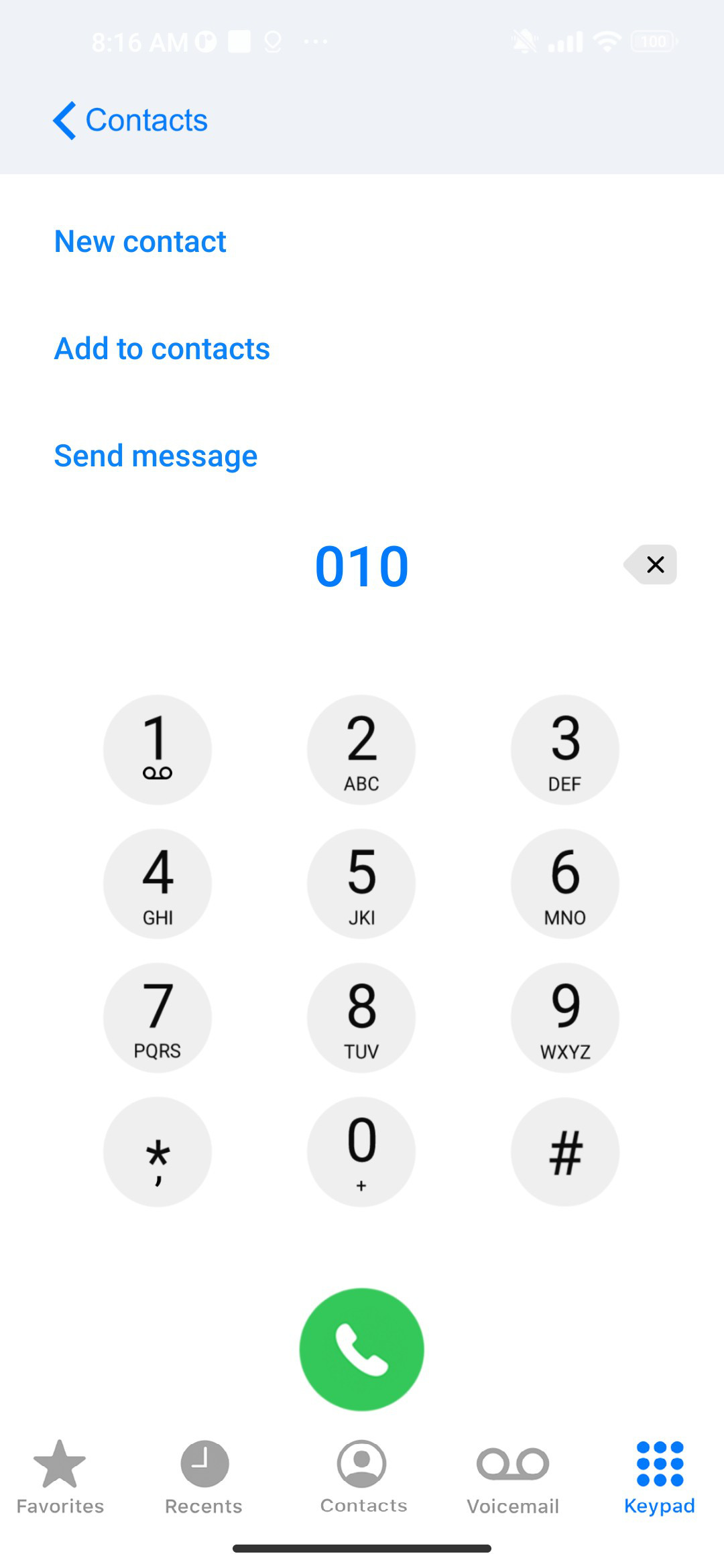724x1568 pixels.
Task: Dial digit 1 on keypad
Action: click(x=158, y=749)
